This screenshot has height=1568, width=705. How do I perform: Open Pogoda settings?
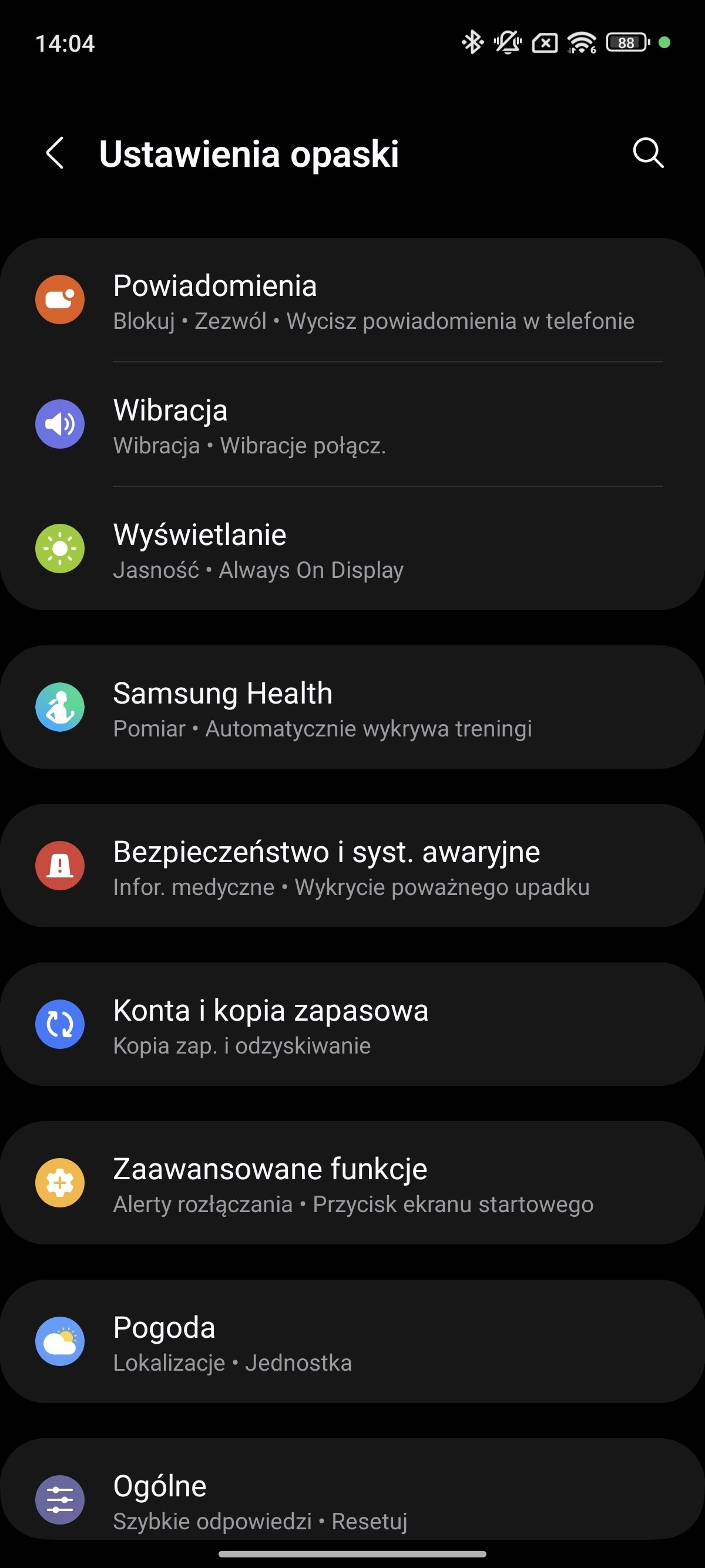(352, 1341)
